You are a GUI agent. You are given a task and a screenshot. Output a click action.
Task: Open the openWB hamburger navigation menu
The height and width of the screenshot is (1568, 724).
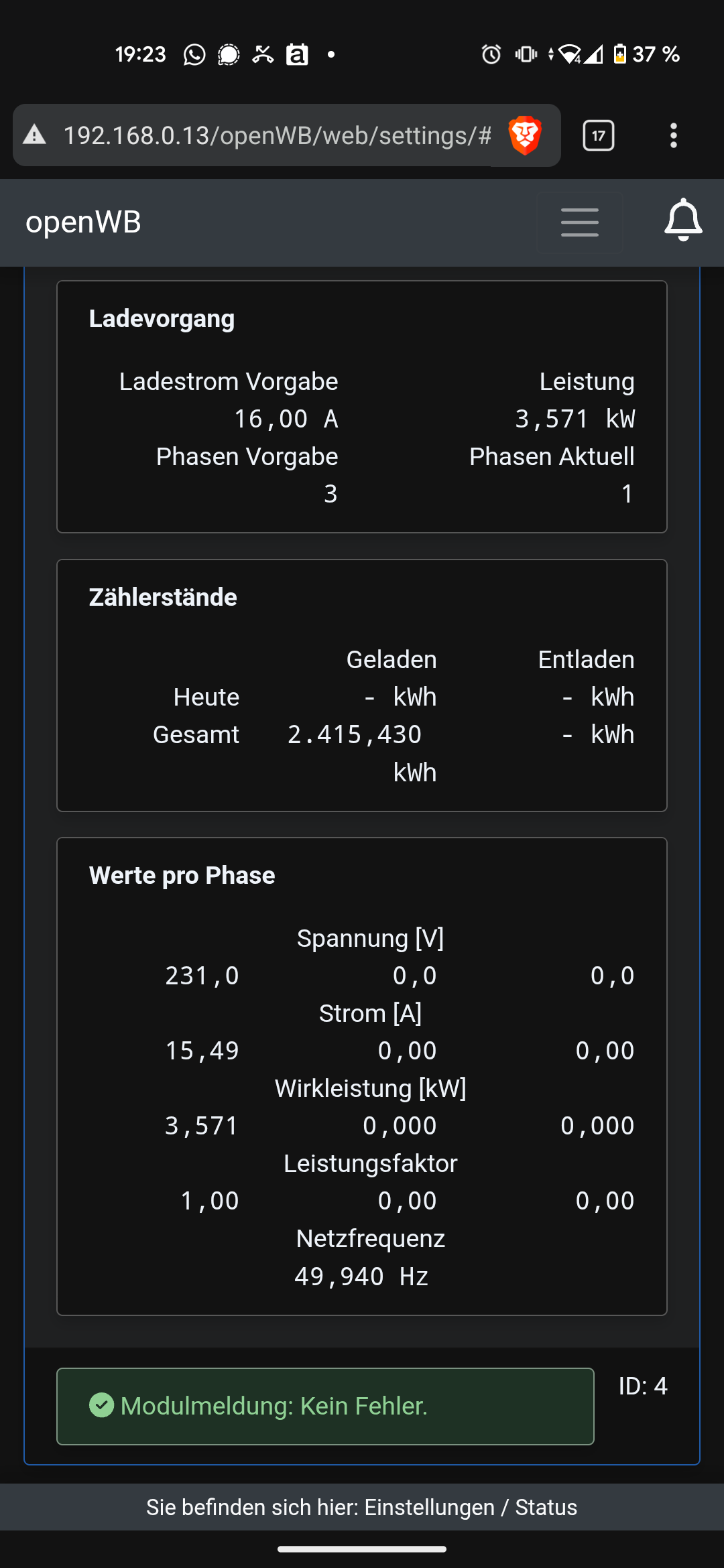pyautogui.click(x=579, y=222)
